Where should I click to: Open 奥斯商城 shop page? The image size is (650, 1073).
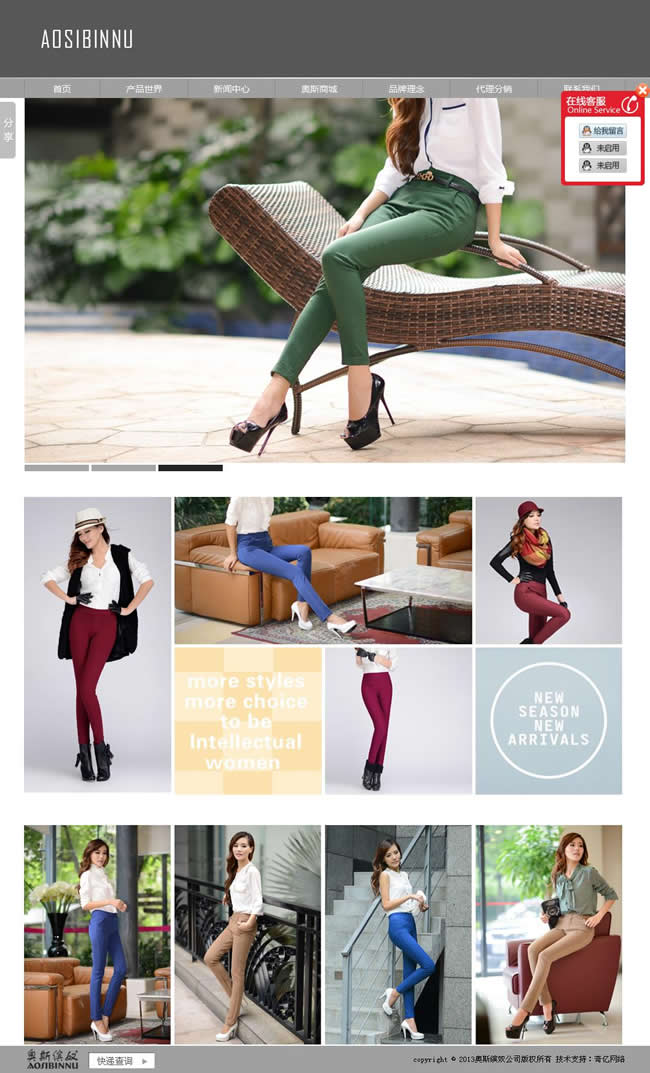[319, 88]
